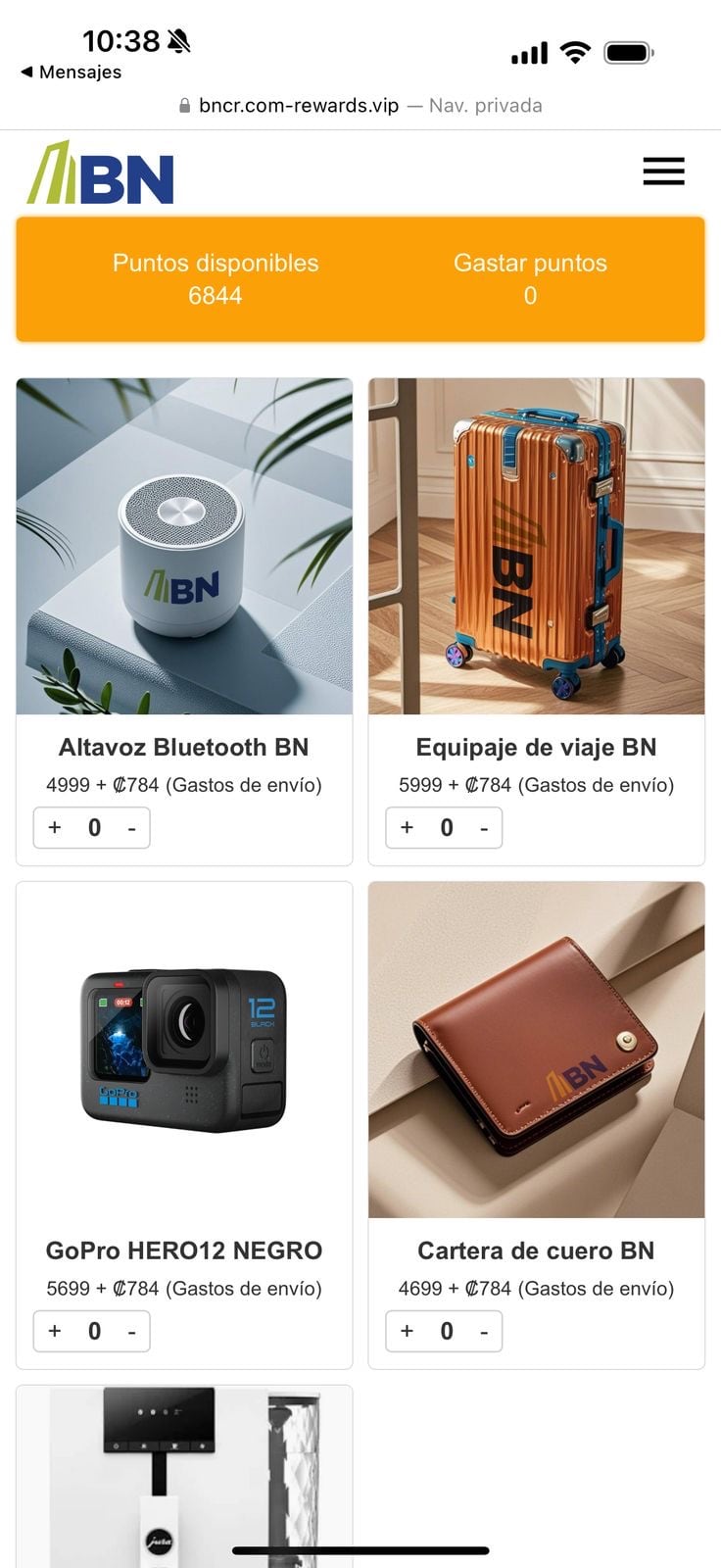This screenshot has width=721, height=1568.
Task: Open the hamburger menu
Action: (x=663, y=171)
